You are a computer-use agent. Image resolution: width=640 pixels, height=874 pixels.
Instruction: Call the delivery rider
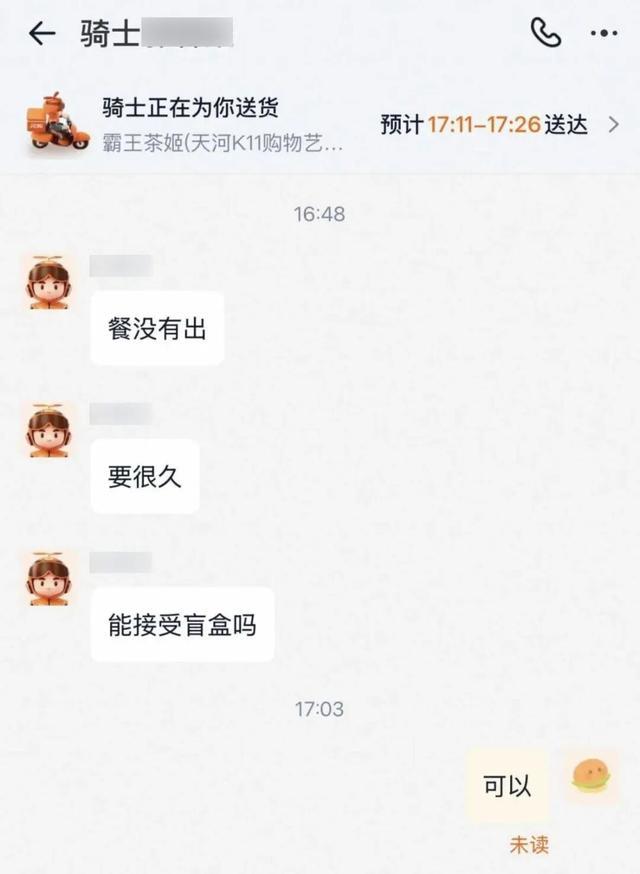tap(546, 33)
